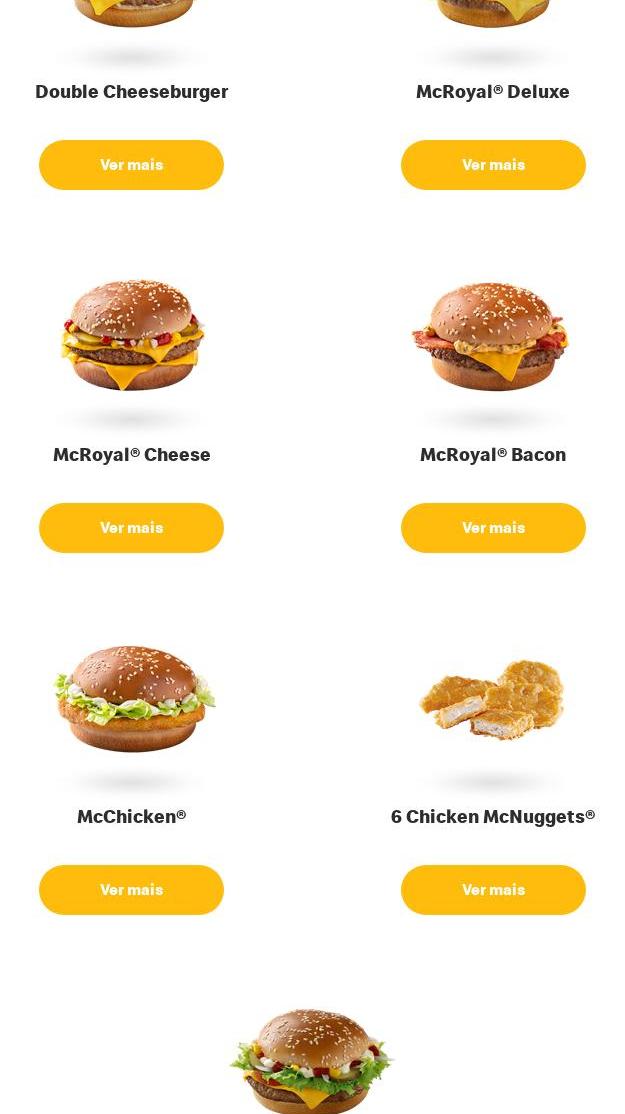This screenshot has height=1114, width=625.
Task: Open the McRoyal Cheese burger image
Action: pyautogui.click(x=132, y=335)
